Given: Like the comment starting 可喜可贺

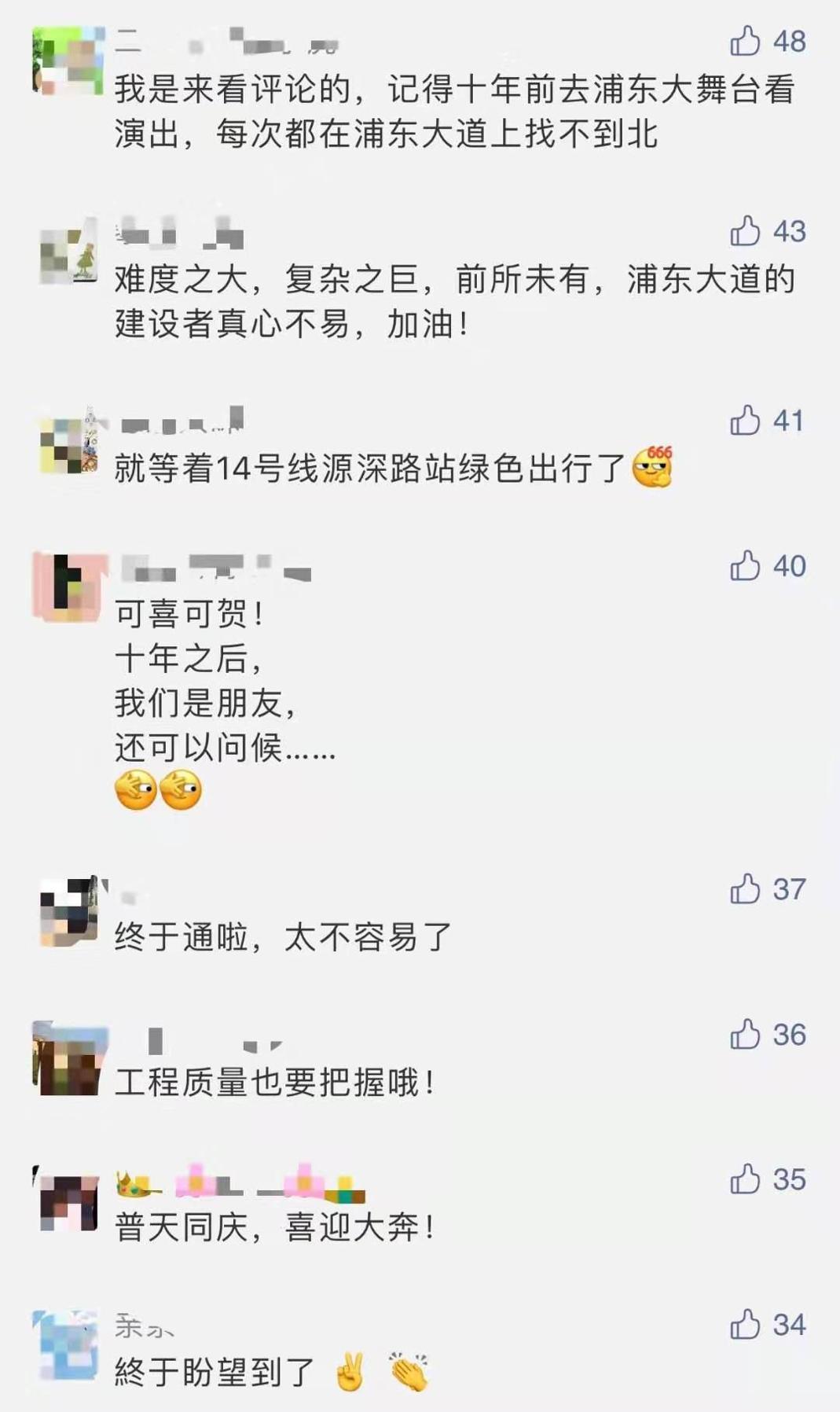Looking at the screenshot, I should 745,566.
